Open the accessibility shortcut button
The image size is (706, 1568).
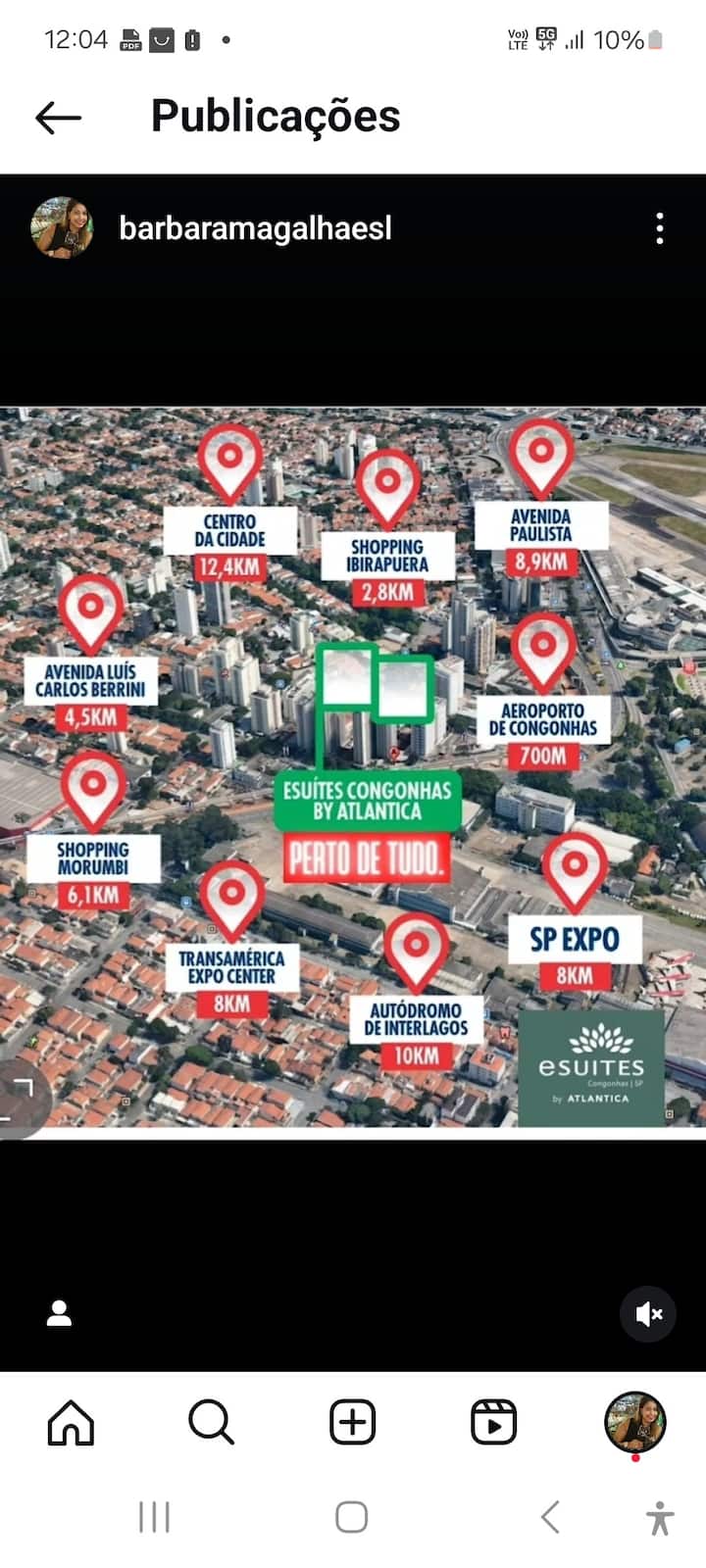tap(660, 1517)
